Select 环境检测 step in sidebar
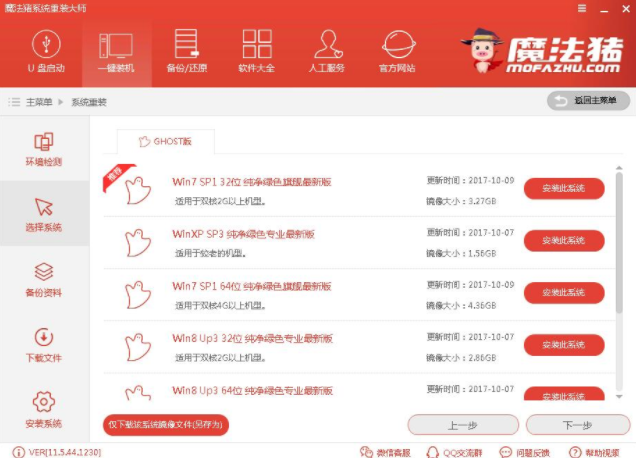The image size is (636, 458). pyautogui.click(x=44, y=149)
